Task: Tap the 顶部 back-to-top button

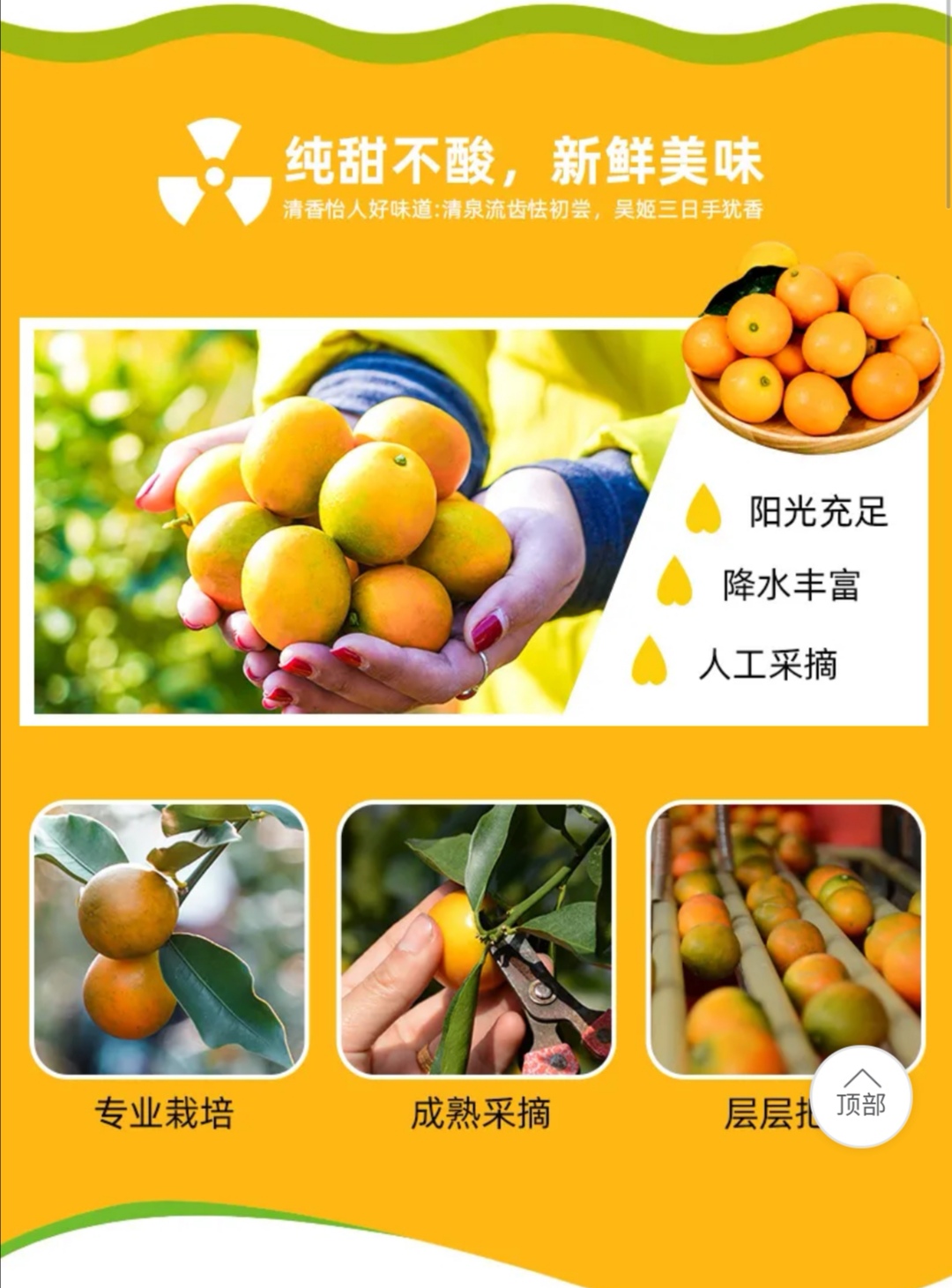Action: click(x=861, y=1096)
